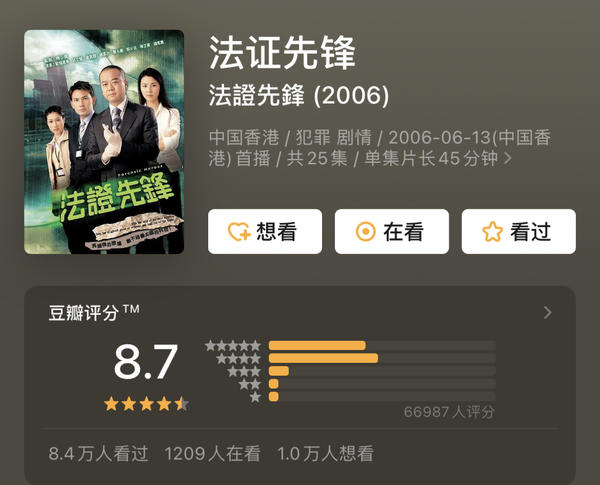The width and height of the screenshot is (600, 485).
Task: Mark the show as 想看 (want to watch)
Action: coord(264,232)
